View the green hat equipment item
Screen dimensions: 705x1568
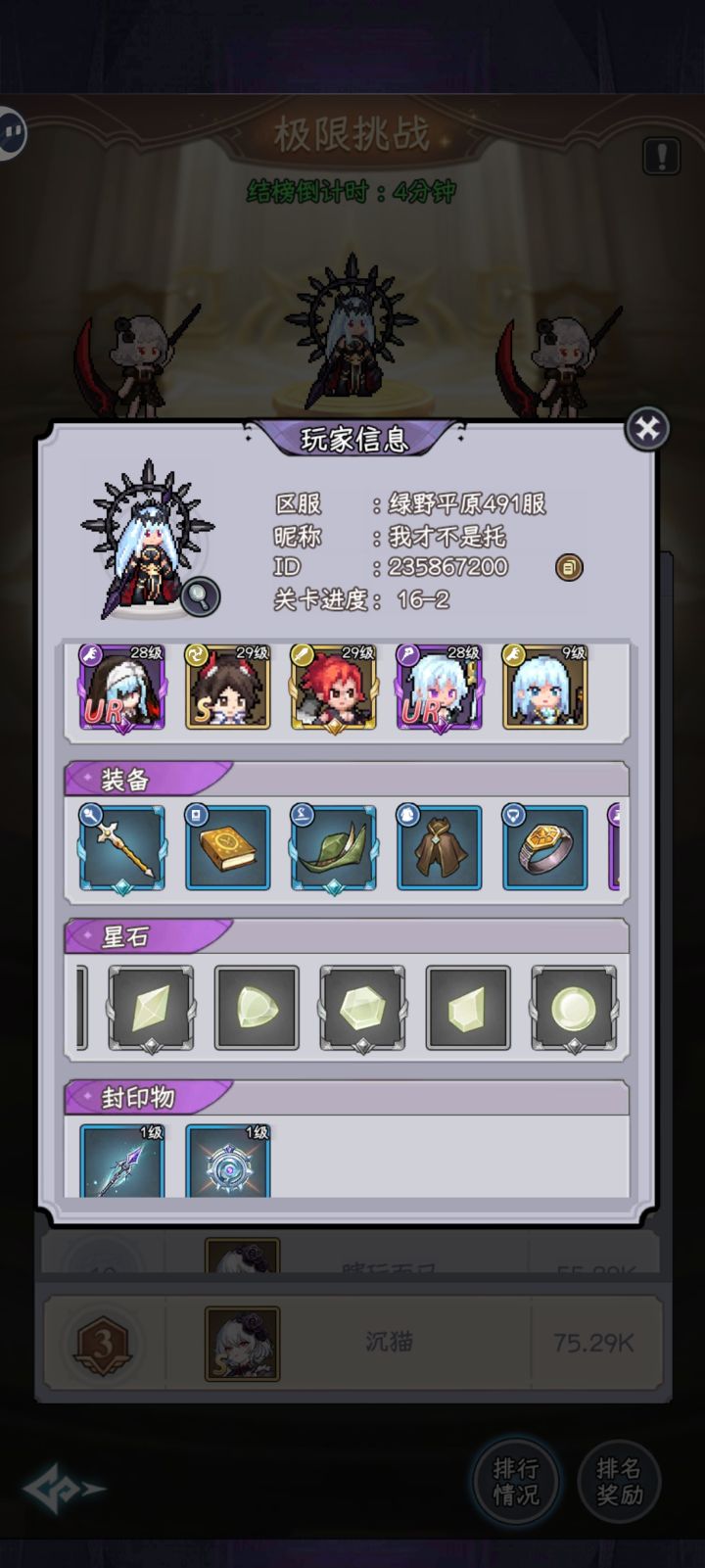point(332,848)
